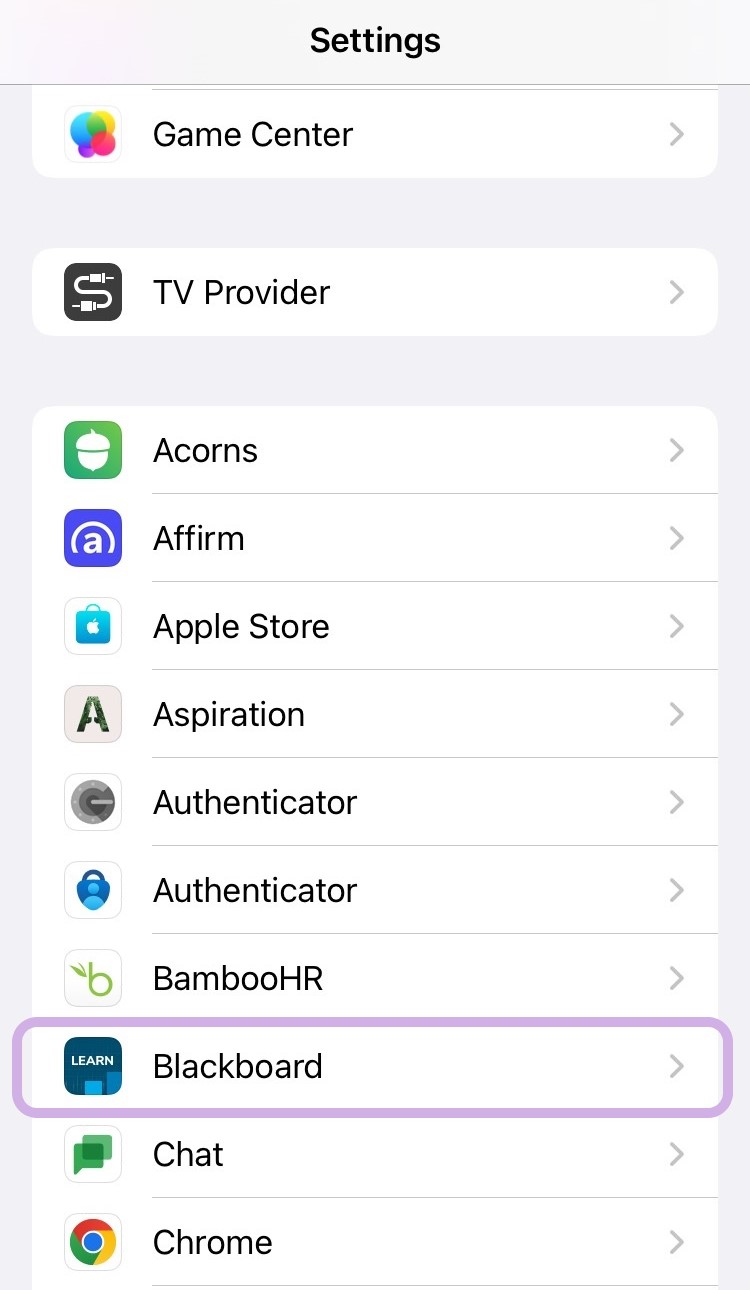This screenshot has height=1290, width=750.
Task: Tap the Aspiration row
Action: pyautogui.click(x=374, y=714)
